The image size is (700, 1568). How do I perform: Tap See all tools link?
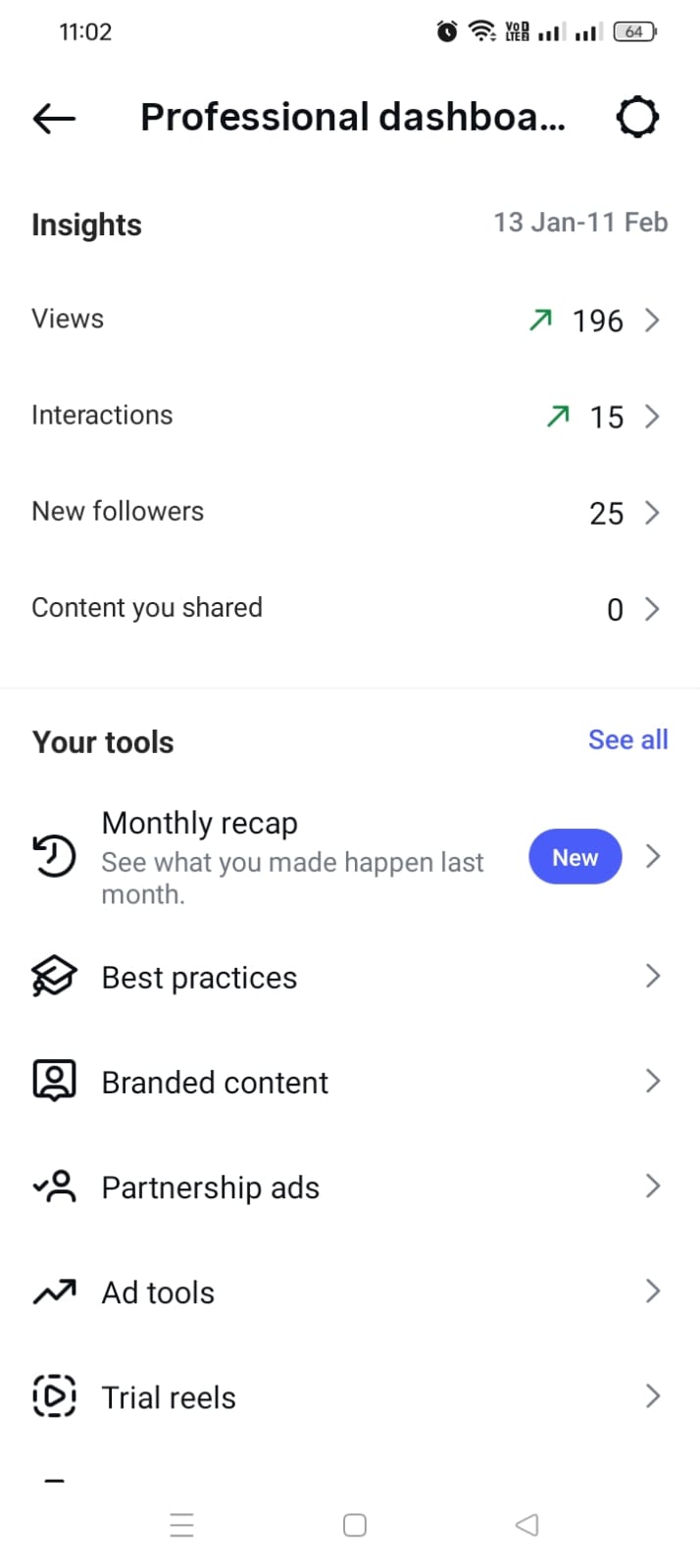click(x=627, y=740)
